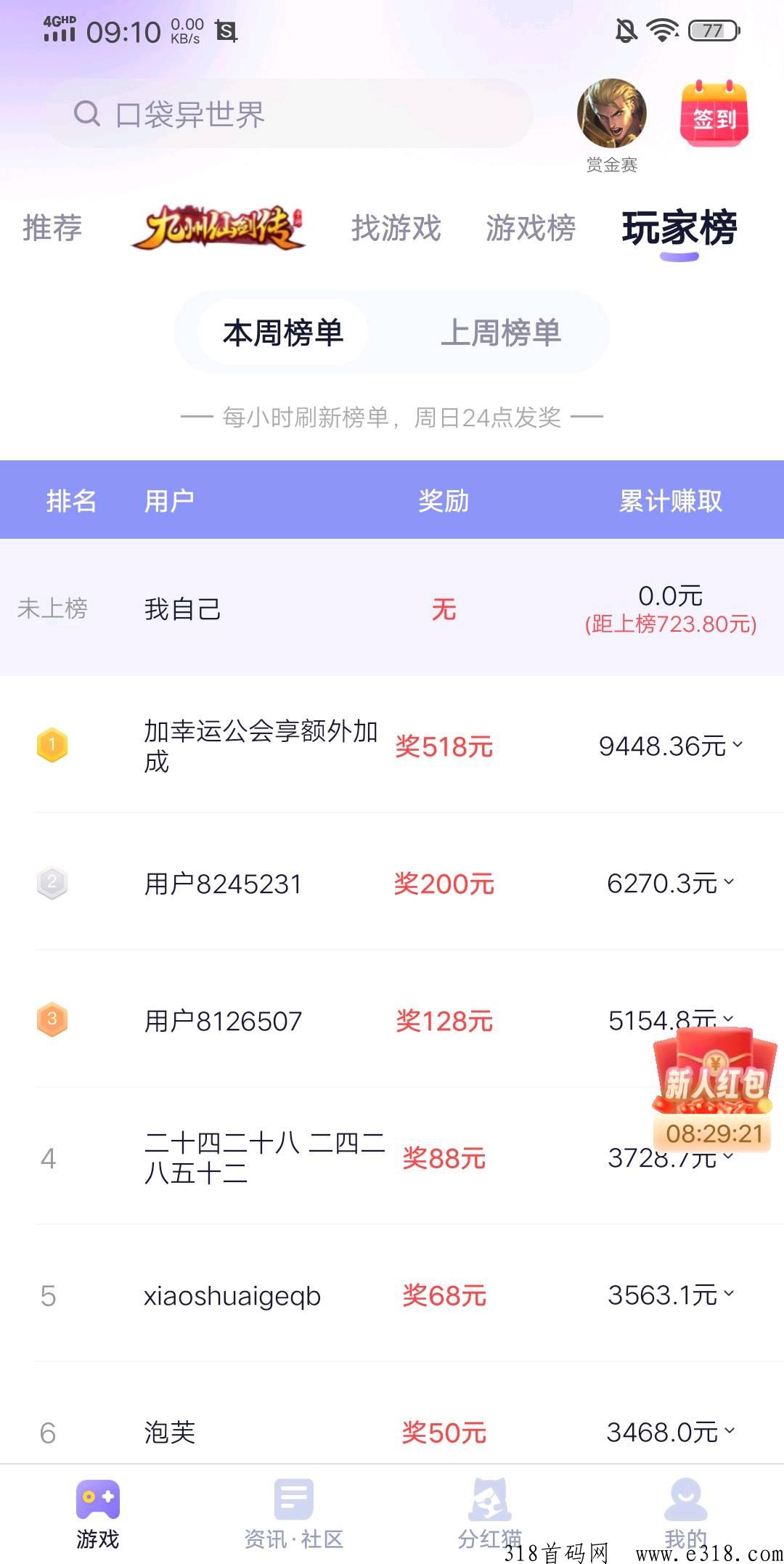Go to the 资讯·社区 tab
Viewport: 784px width, 1564px height.
click(293, 1513)
